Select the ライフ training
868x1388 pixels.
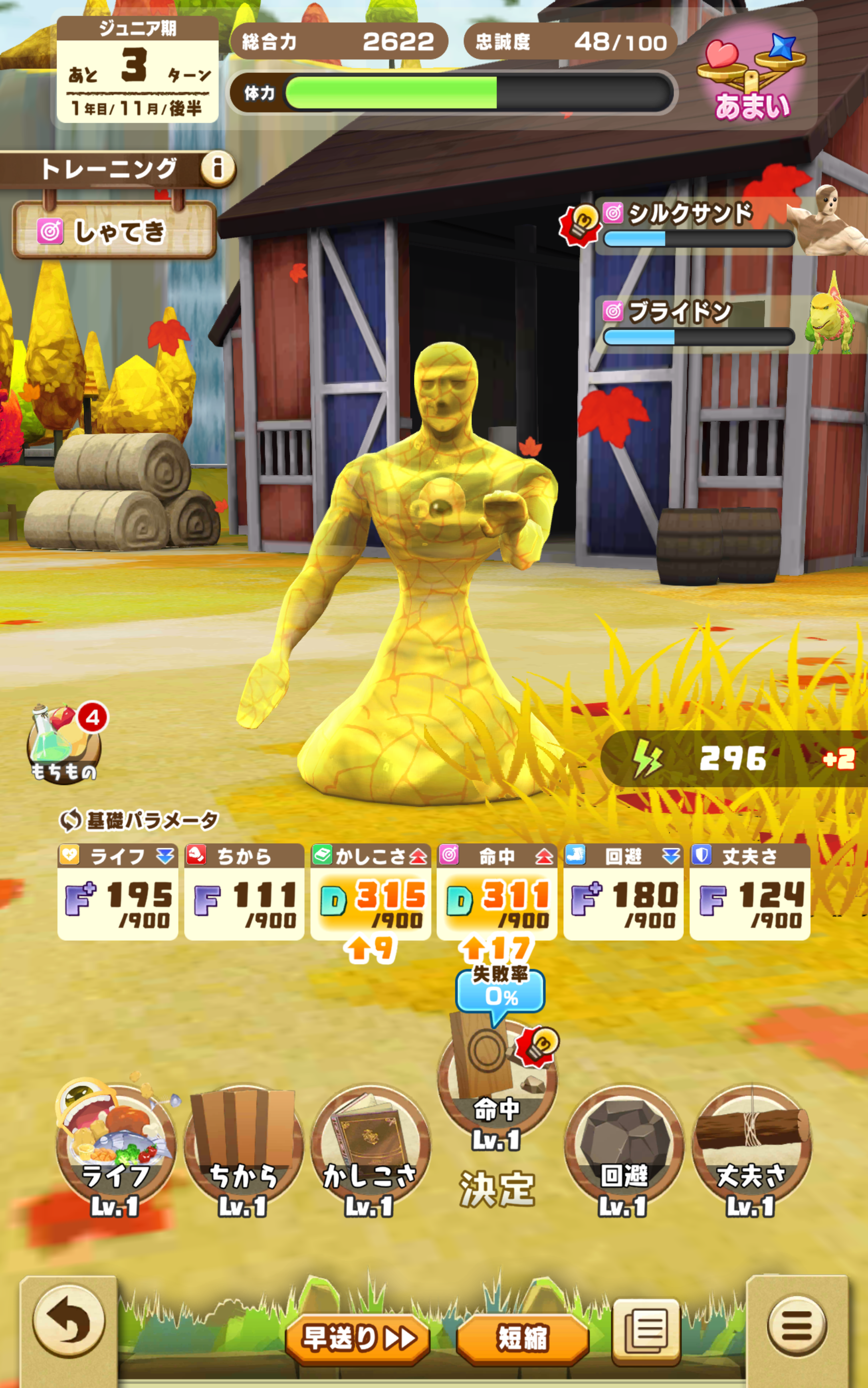point(116,1146)
